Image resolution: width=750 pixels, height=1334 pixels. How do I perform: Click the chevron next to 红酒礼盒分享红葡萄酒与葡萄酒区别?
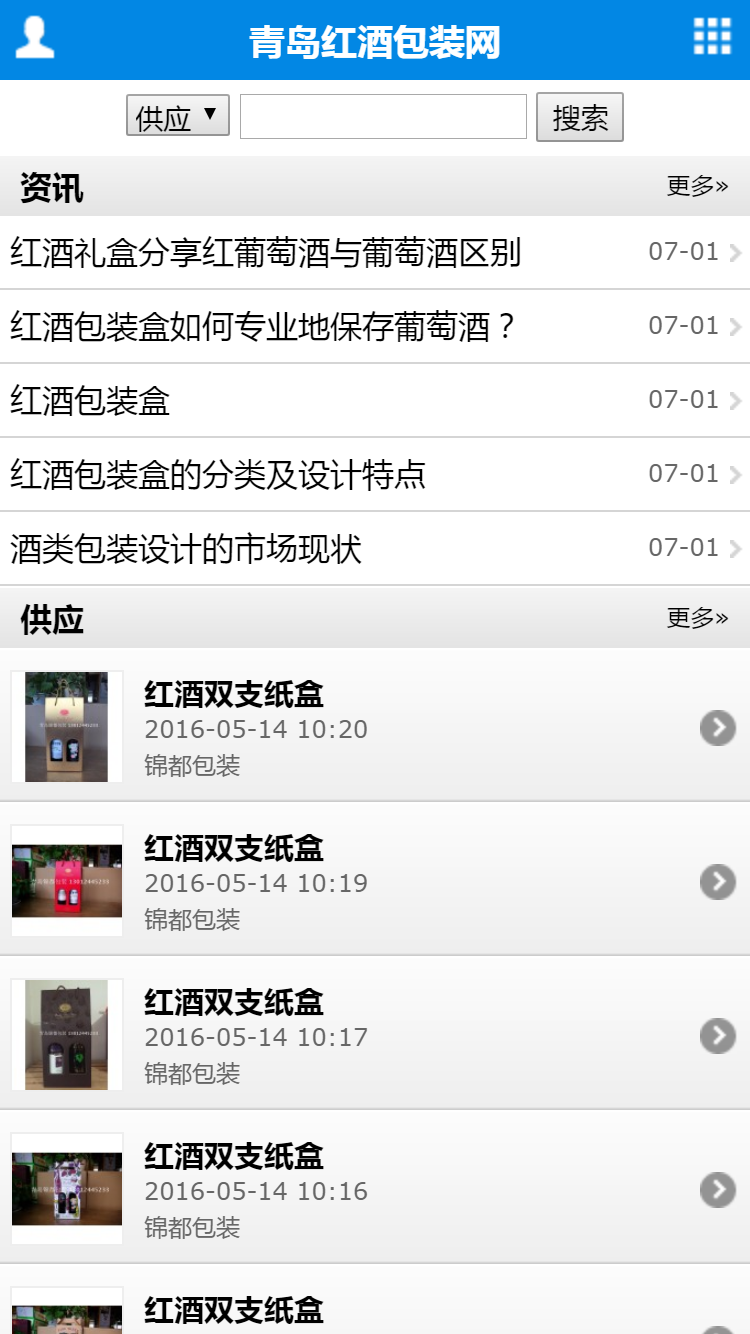[x=736, y=252]
